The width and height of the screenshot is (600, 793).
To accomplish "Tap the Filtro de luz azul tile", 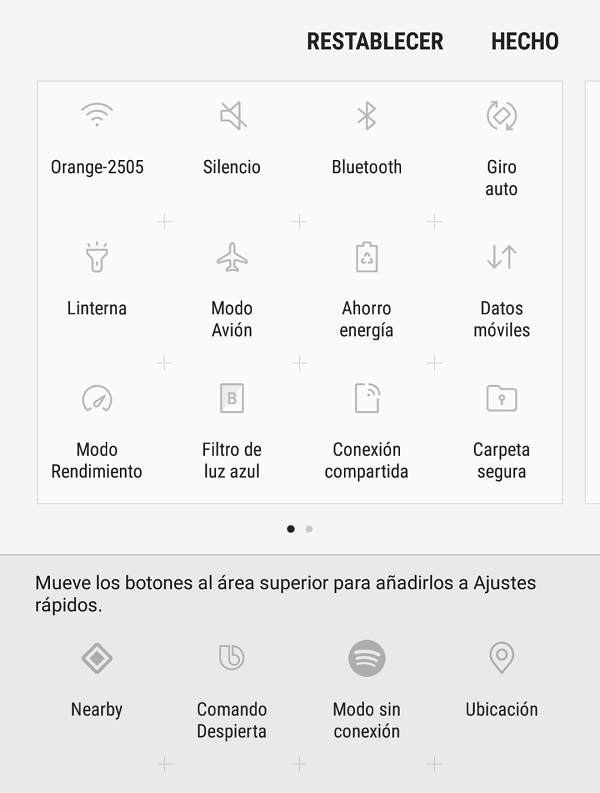I will pos(232,399).
